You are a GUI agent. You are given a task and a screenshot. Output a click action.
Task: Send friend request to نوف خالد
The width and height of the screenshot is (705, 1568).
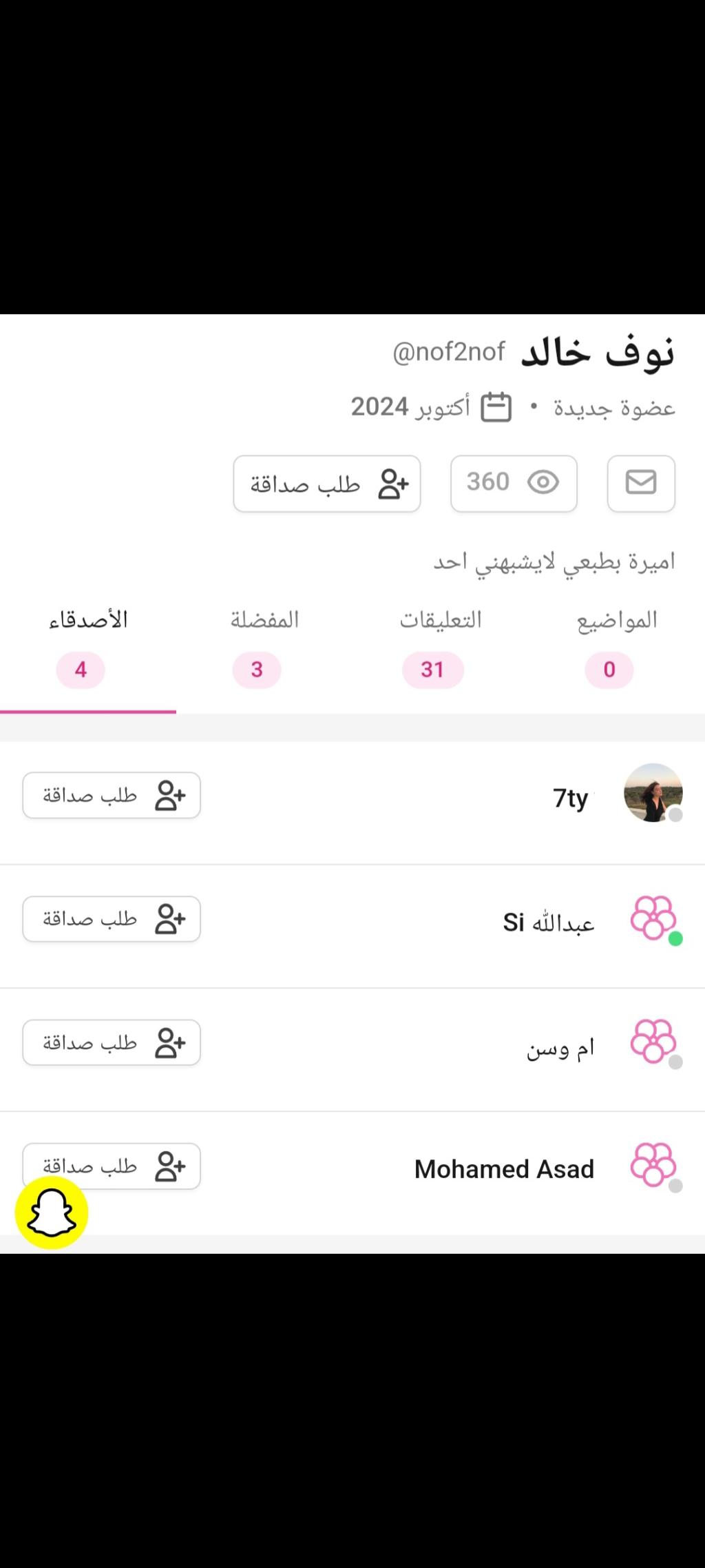coord(327,484)
